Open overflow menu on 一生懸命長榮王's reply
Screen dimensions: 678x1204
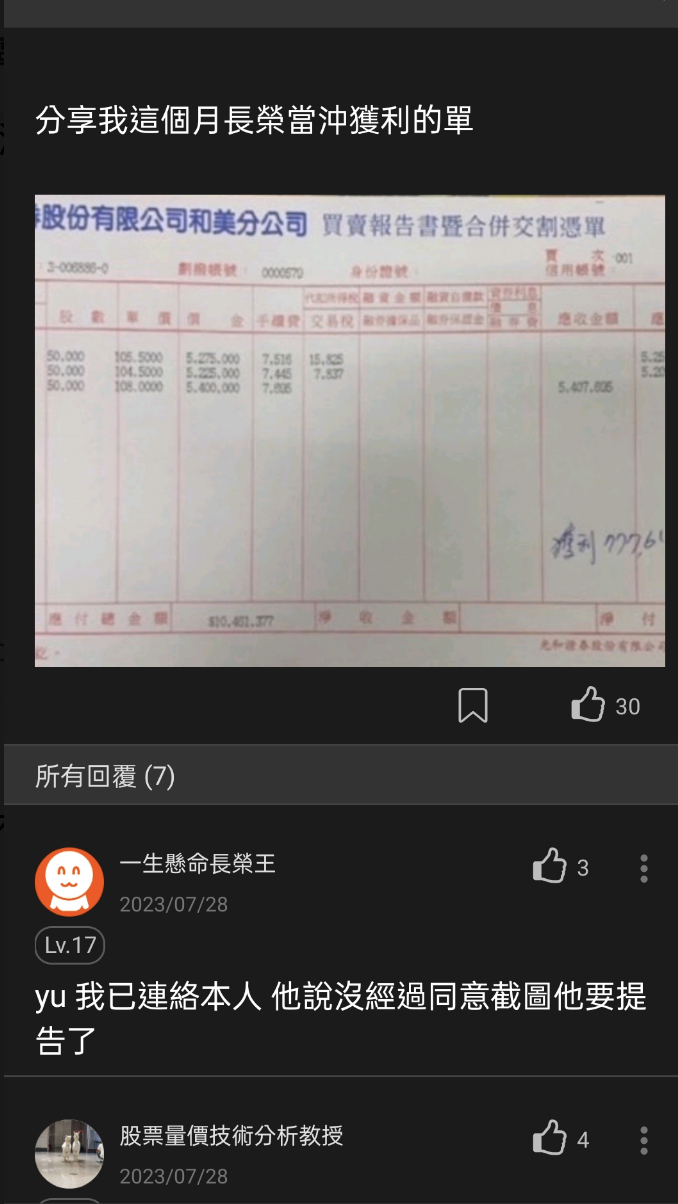tap(643, 868)
